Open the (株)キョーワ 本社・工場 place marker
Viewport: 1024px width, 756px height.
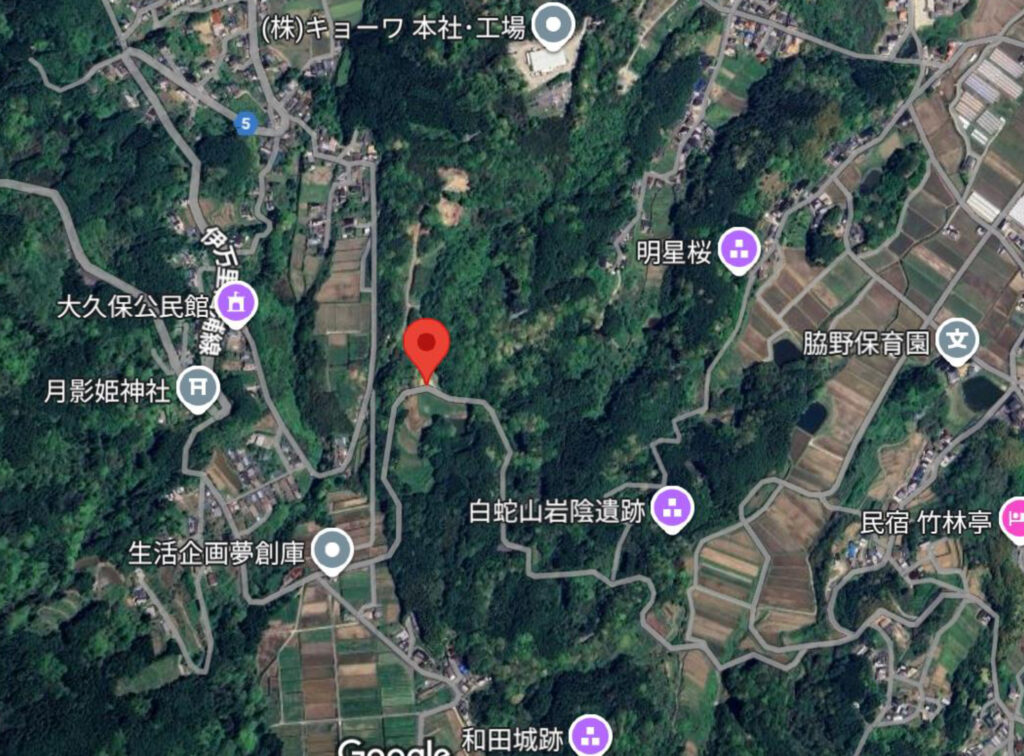coord(553,26)
